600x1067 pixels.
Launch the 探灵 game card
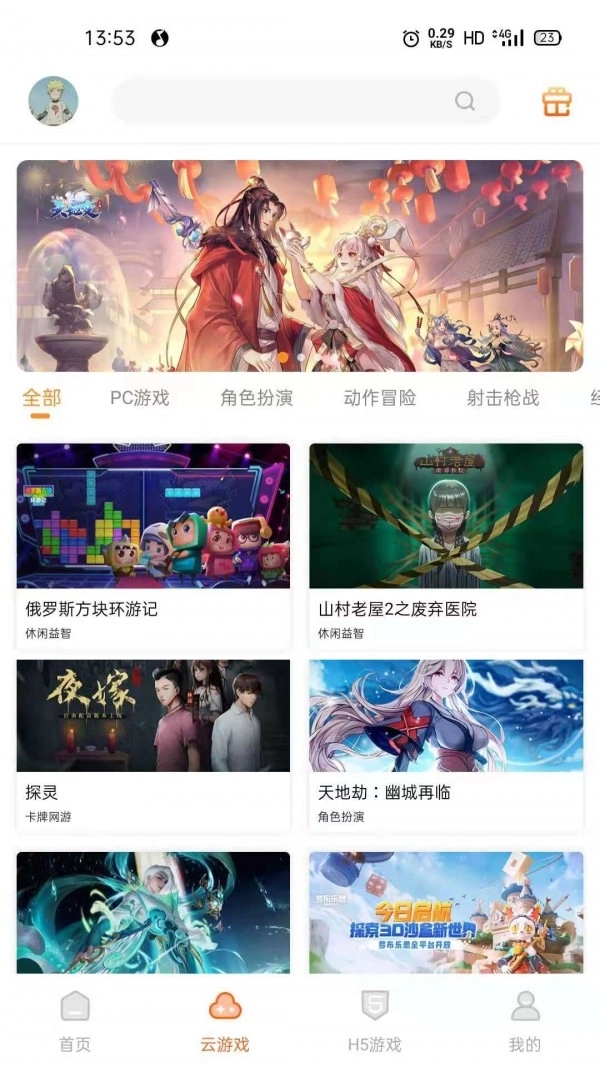click(153, 745)
